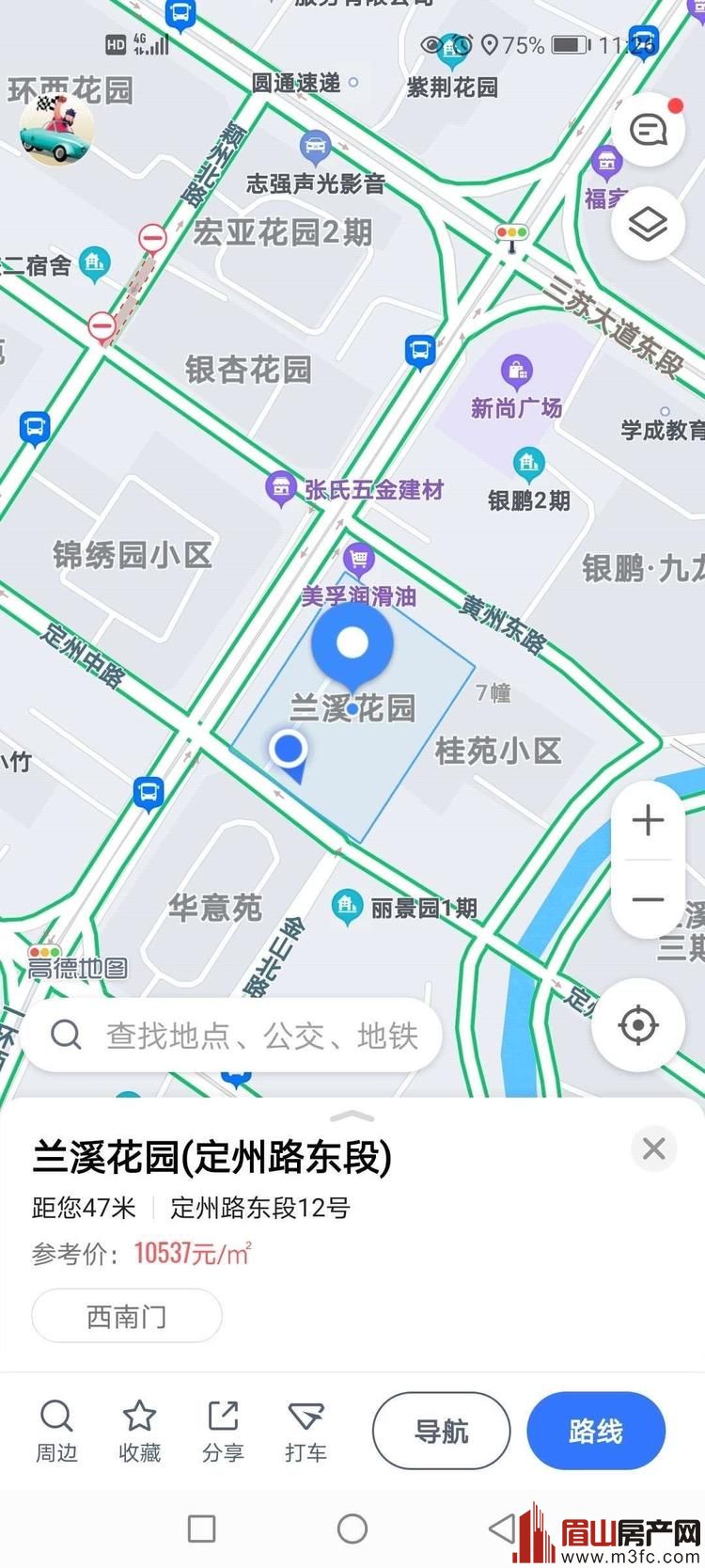705x1568 pixels.
Task: Expand the place detail panel handle
Action: 352,1116
